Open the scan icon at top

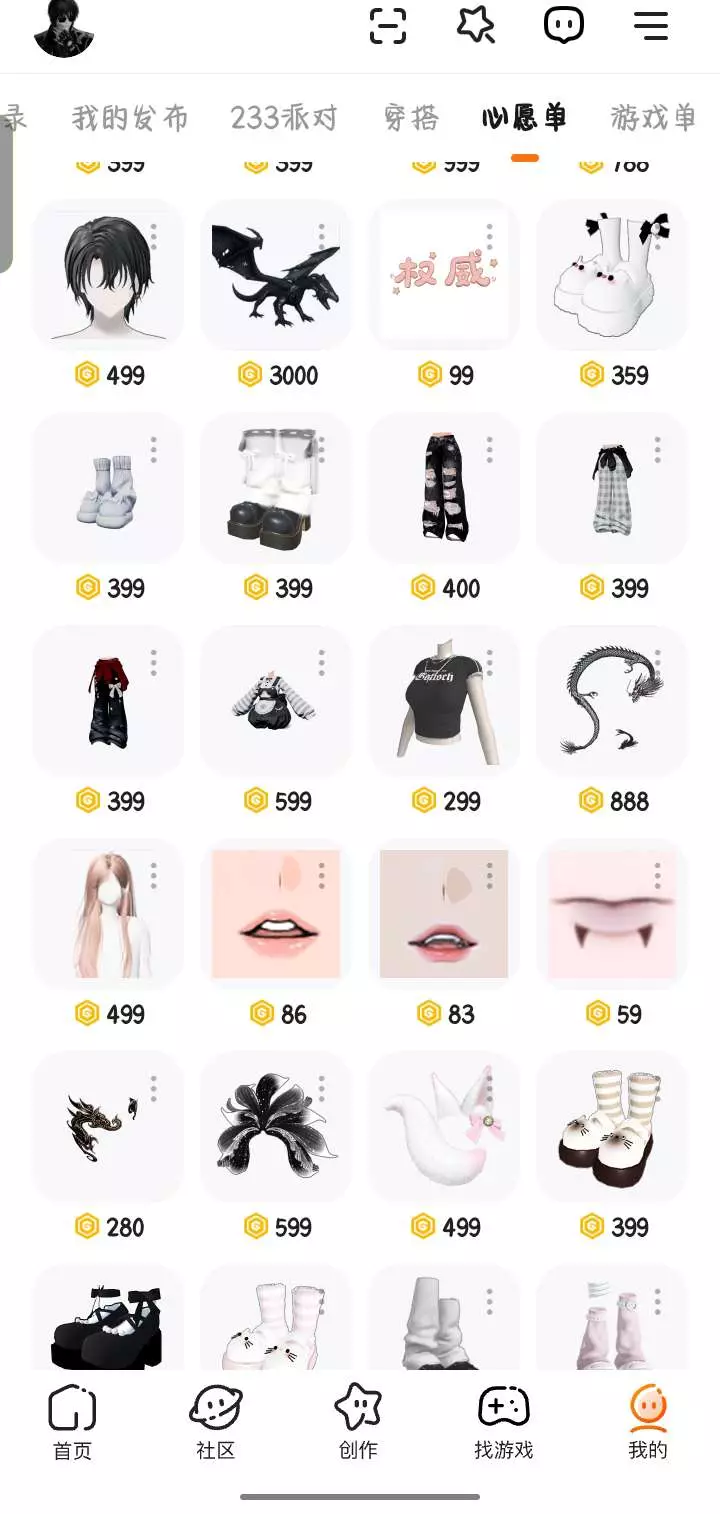point(388,26)
